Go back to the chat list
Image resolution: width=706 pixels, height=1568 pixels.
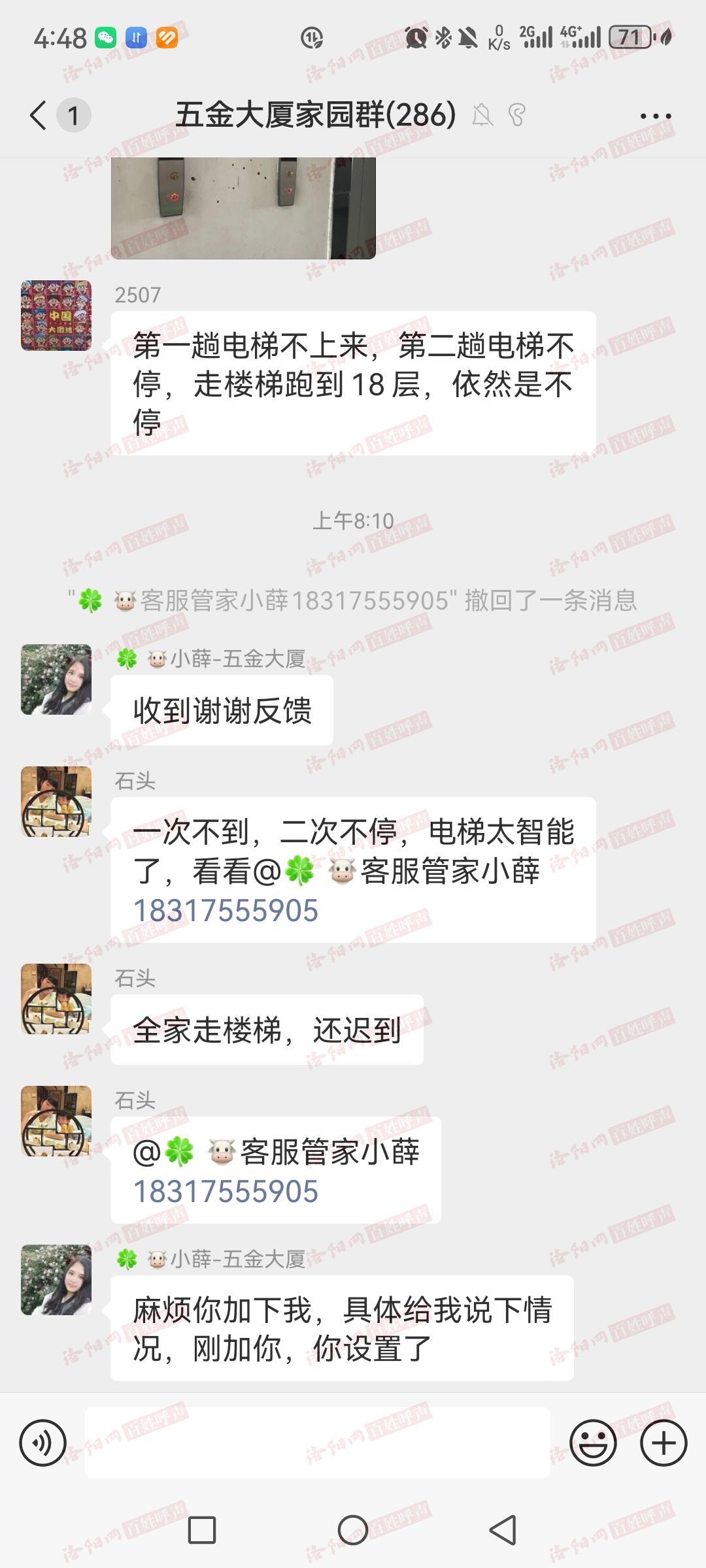[39, 116]
